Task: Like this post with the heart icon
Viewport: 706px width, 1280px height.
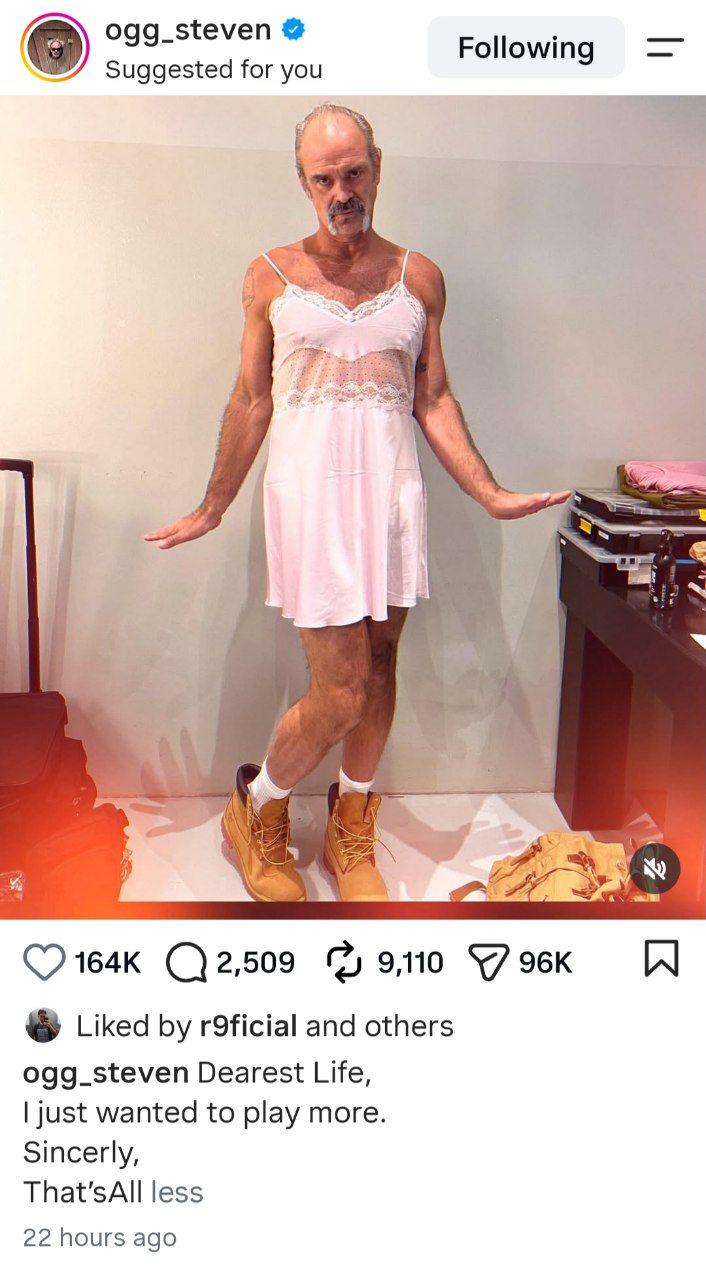Action: click(44, 962)
